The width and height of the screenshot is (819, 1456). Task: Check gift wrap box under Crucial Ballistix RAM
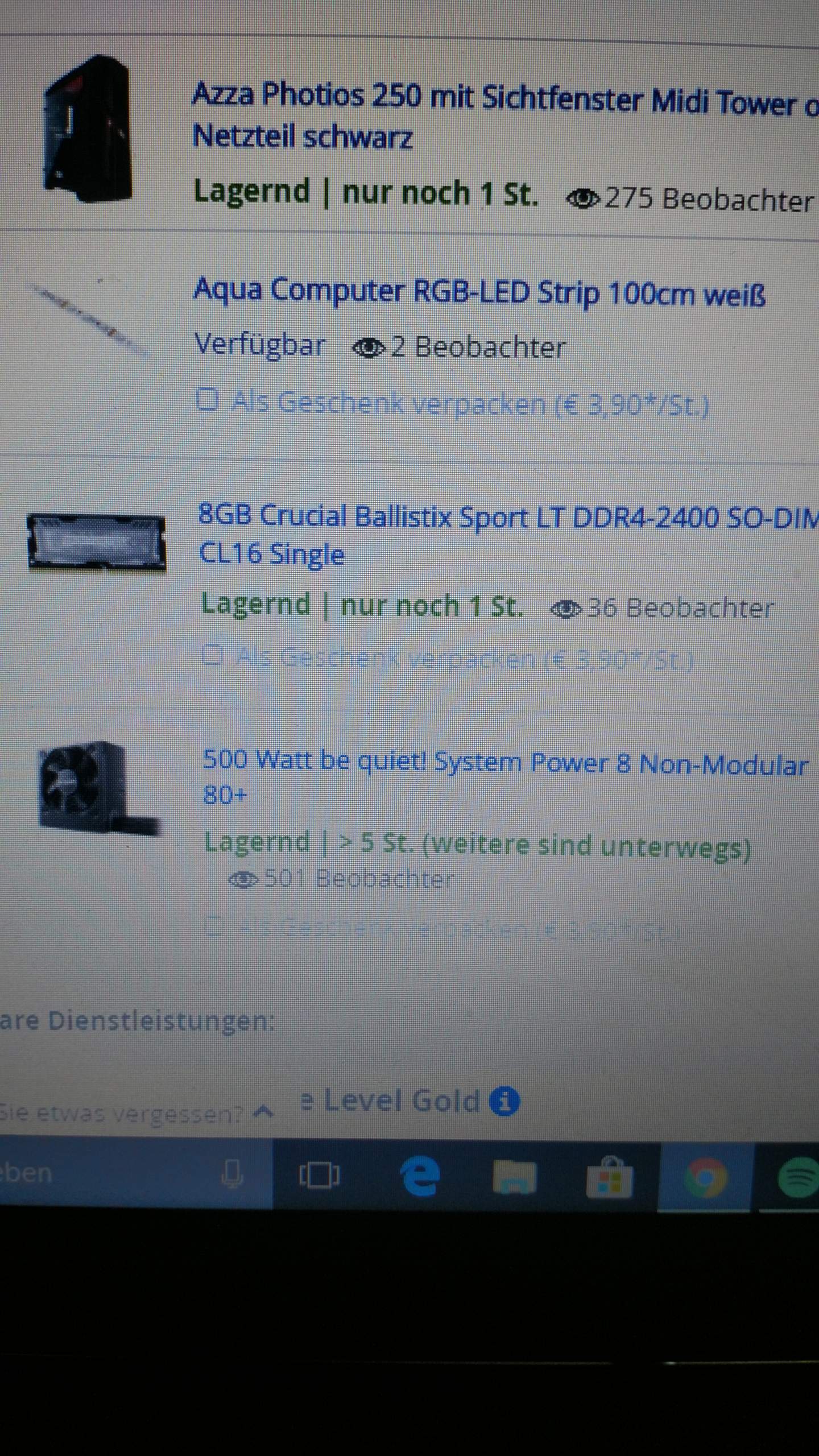click(212, 655)
